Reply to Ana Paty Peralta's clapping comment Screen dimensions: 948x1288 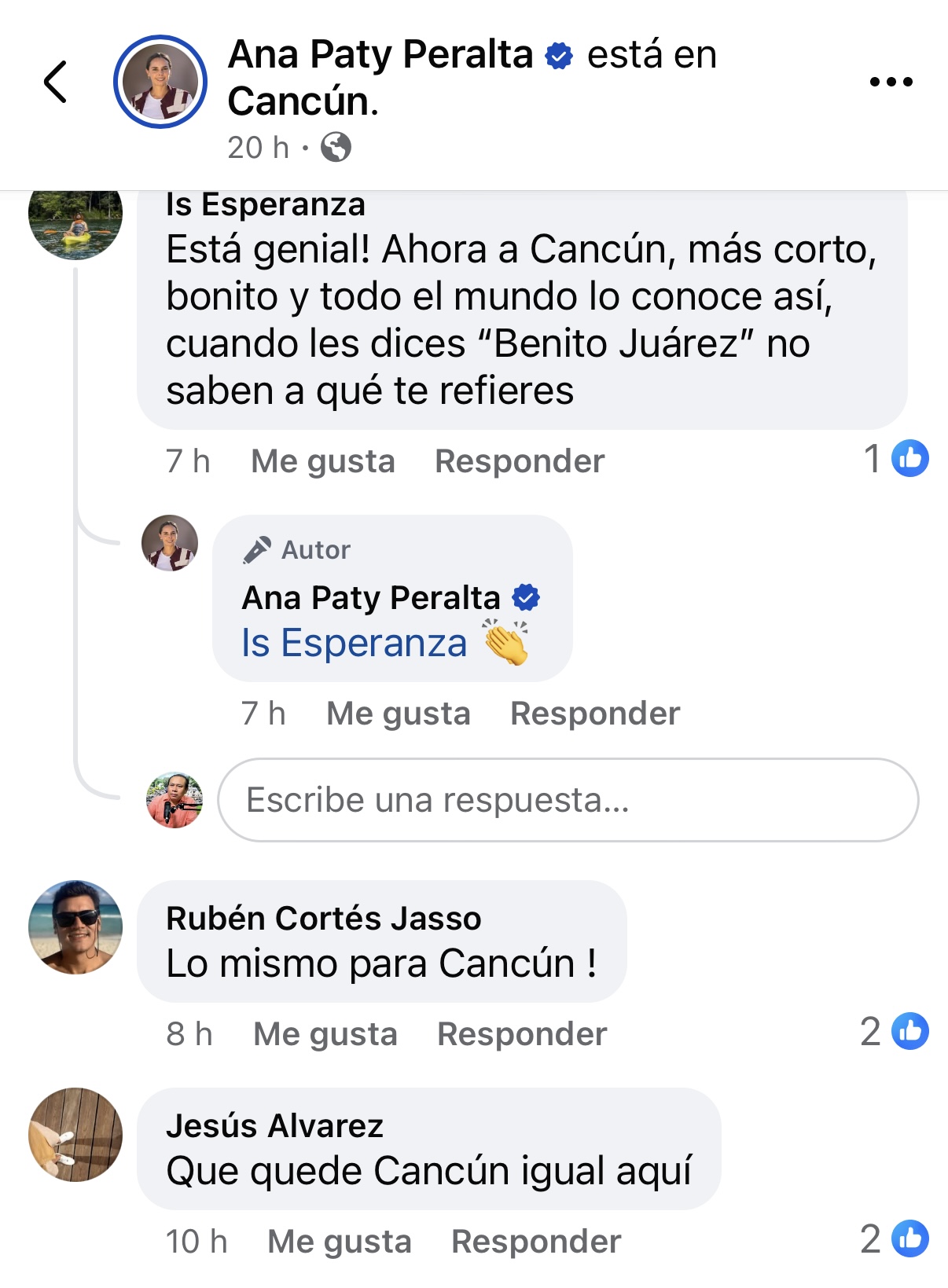click(x=595, y=714)
